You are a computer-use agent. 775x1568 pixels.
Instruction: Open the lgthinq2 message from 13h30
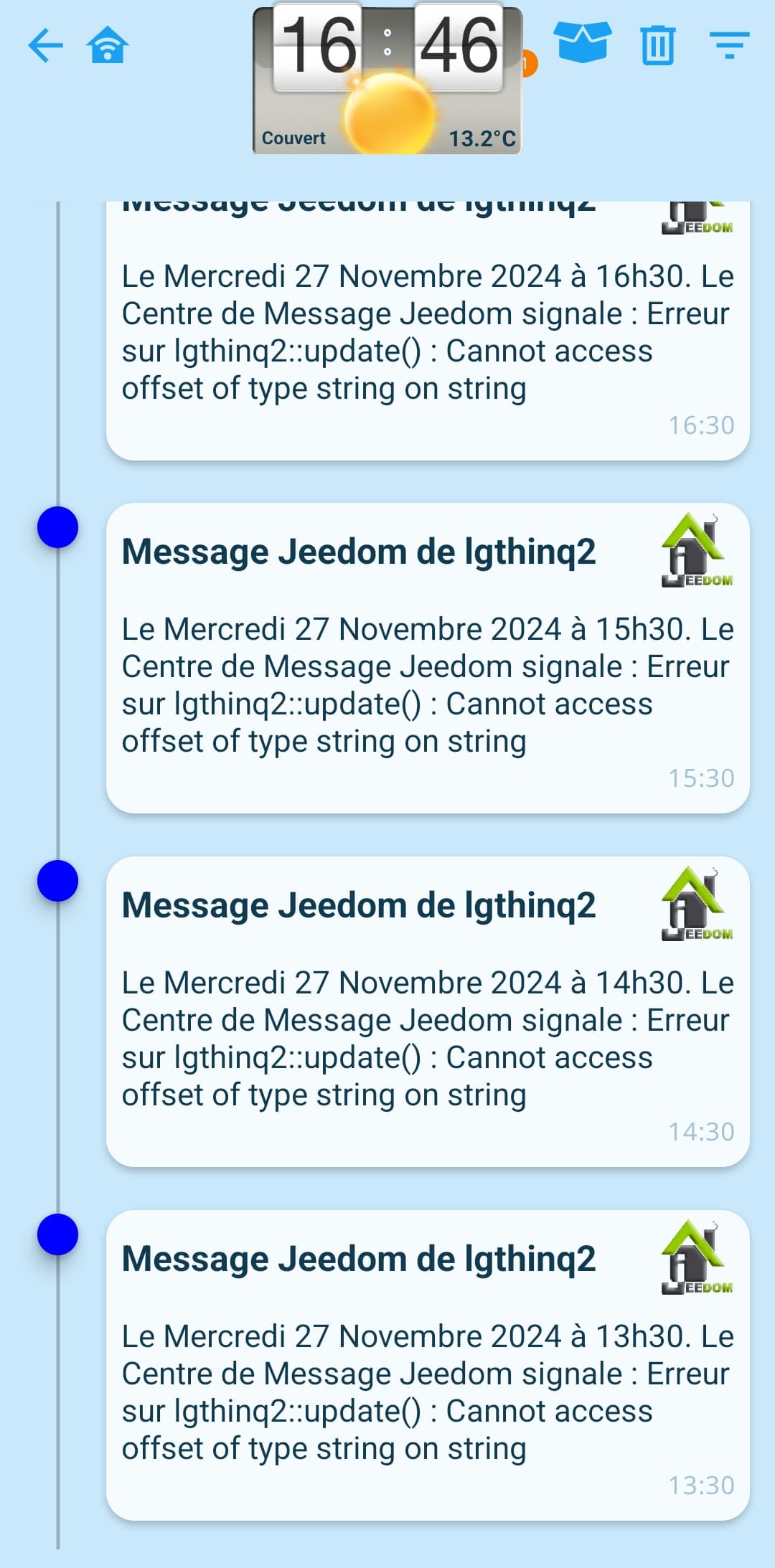coord(428,1365)
